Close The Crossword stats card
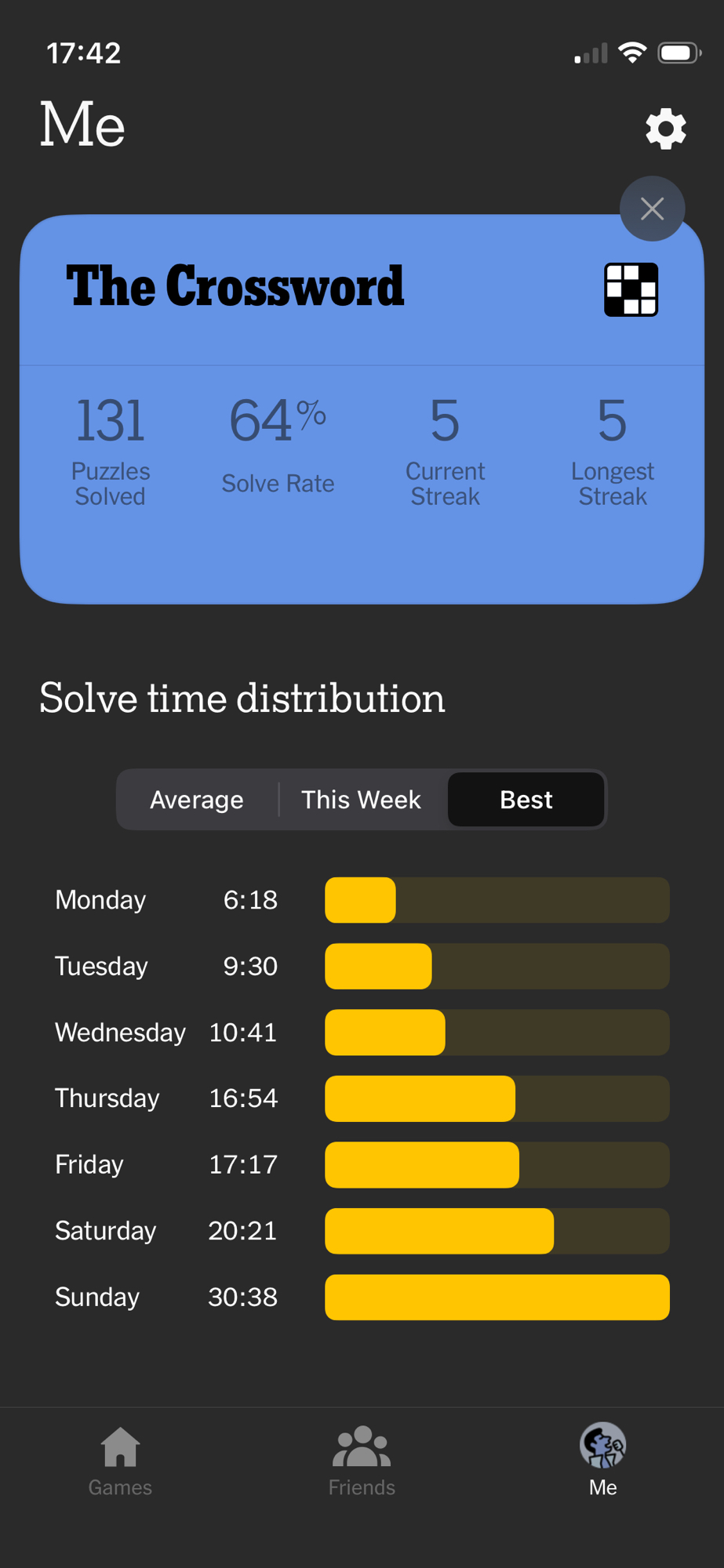Image resolution: width=724 pixels, height=1568 pixels. click(652, 209)
